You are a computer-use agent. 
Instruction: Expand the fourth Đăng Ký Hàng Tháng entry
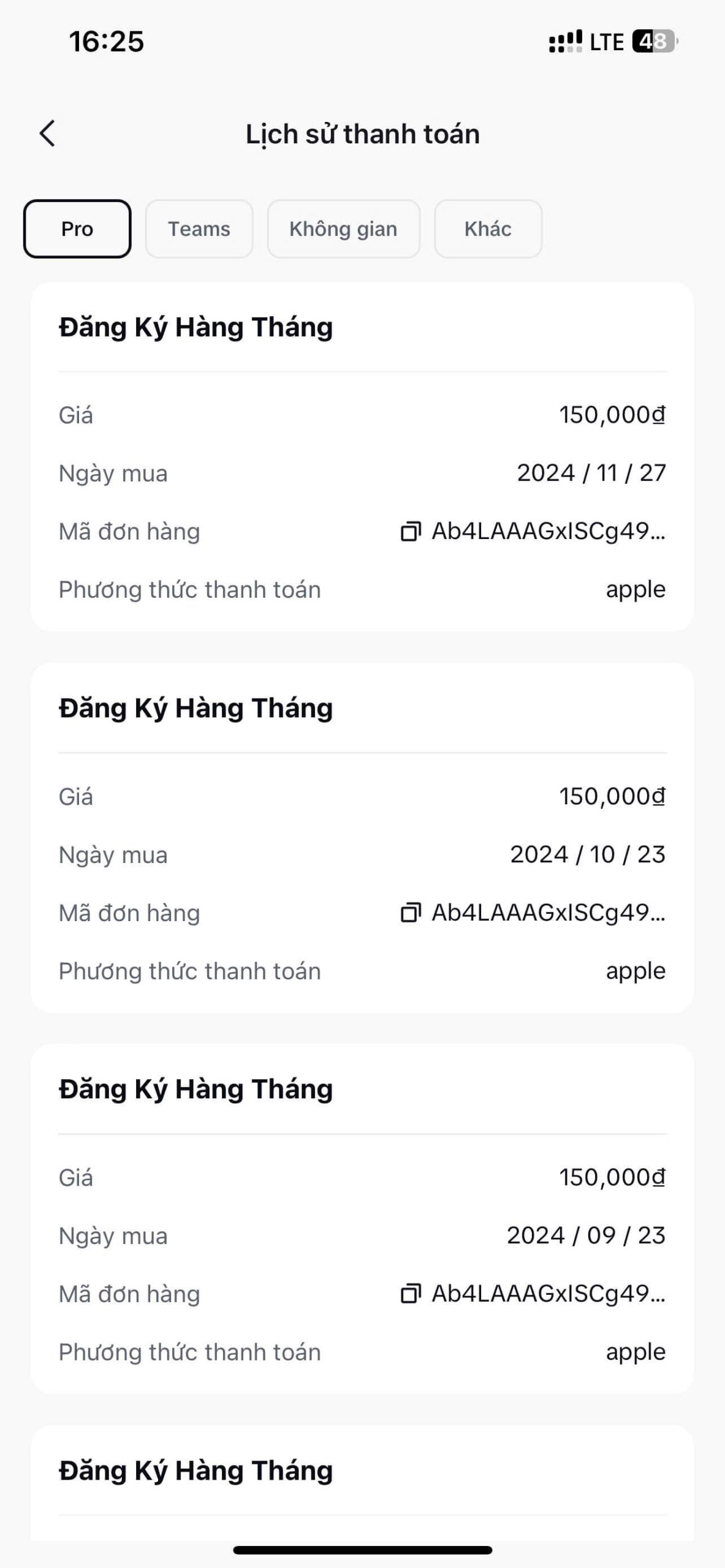(x=195, y=1469)
